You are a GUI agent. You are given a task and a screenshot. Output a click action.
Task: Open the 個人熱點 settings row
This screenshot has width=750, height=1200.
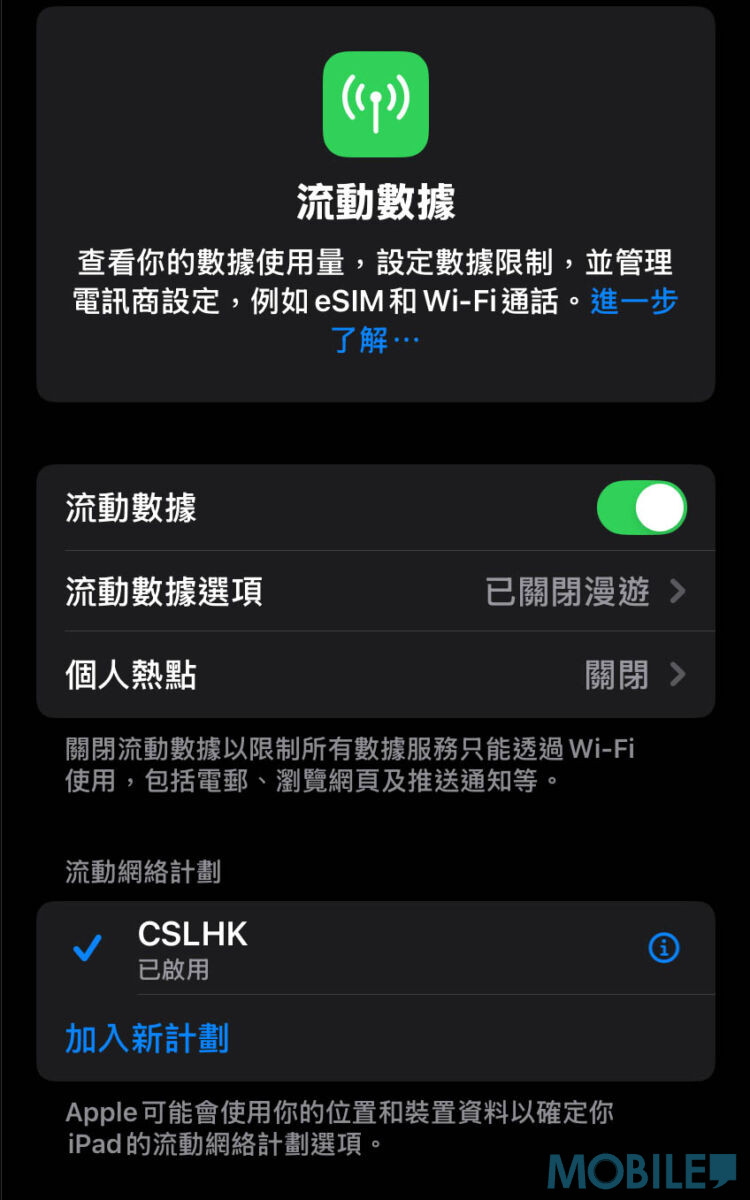pos(375,675)
